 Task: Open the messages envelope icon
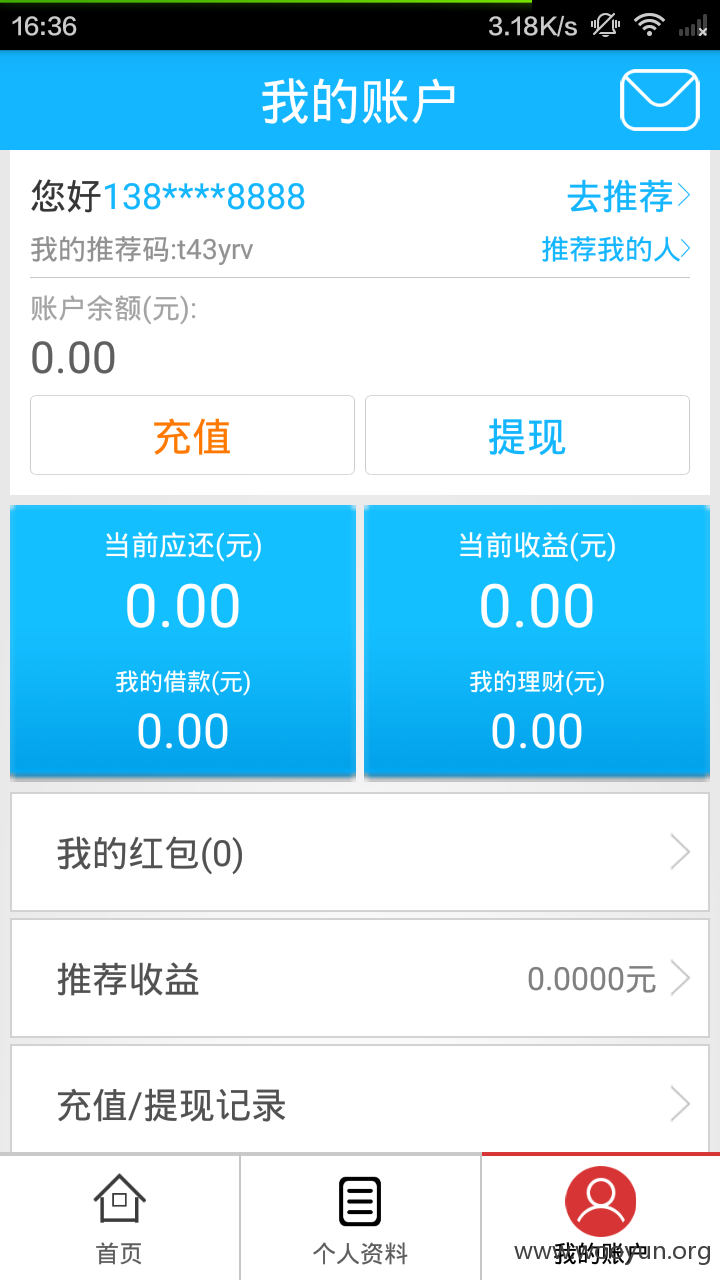click(x=660, y=100)
